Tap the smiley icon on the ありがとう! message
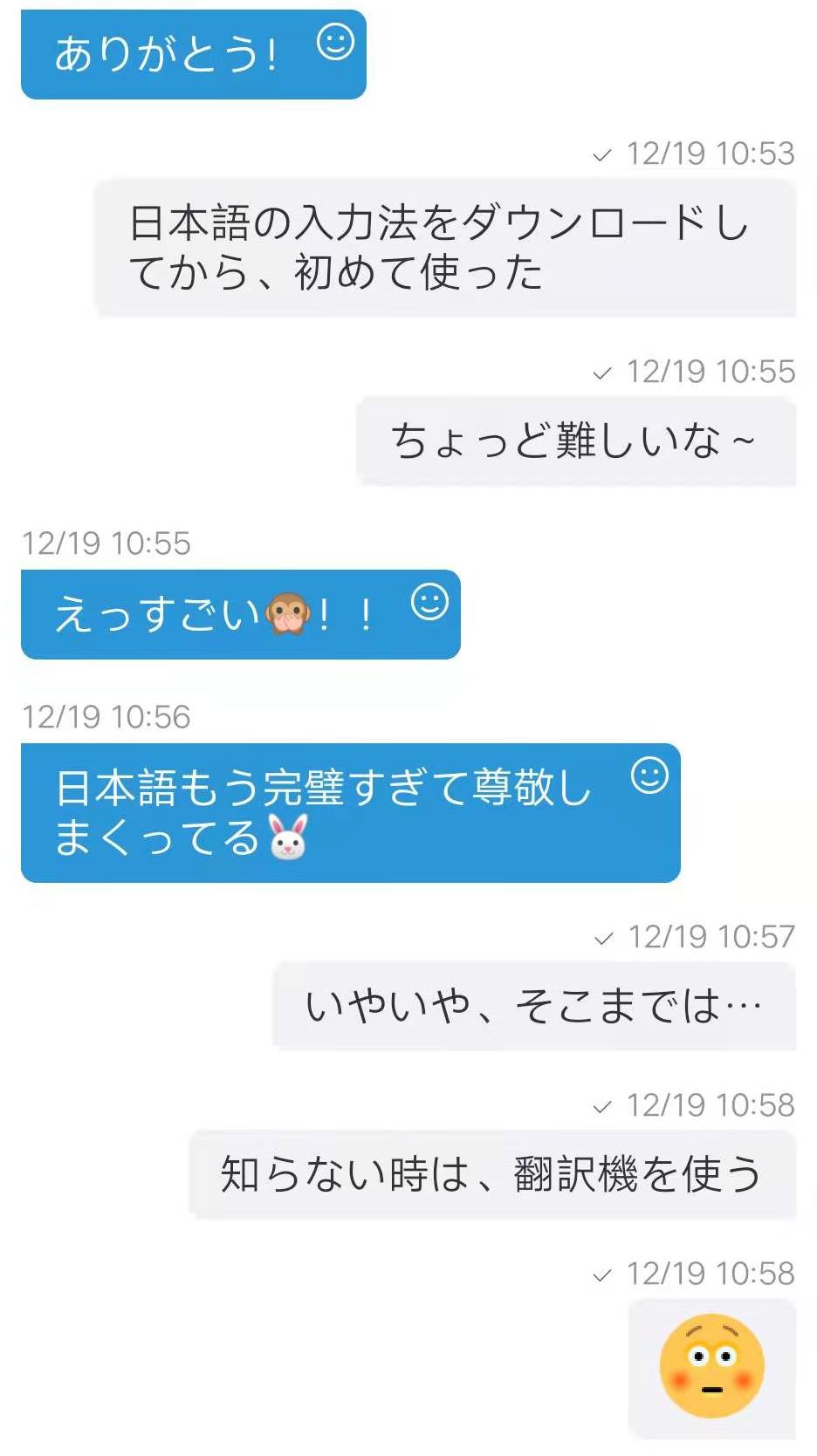Viewport: 817px width, 1456px height. coord(335,42)
